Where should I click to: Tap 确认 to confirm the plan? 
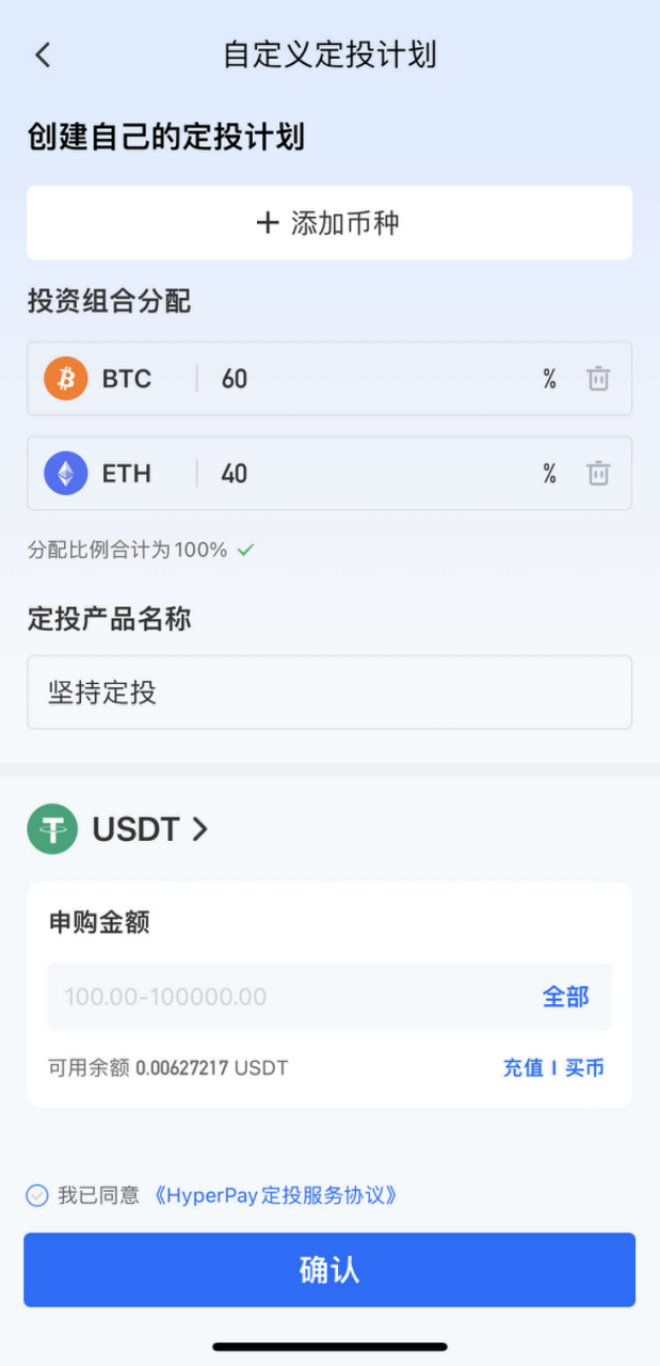pyautogui.click(x=329, y=1270)
